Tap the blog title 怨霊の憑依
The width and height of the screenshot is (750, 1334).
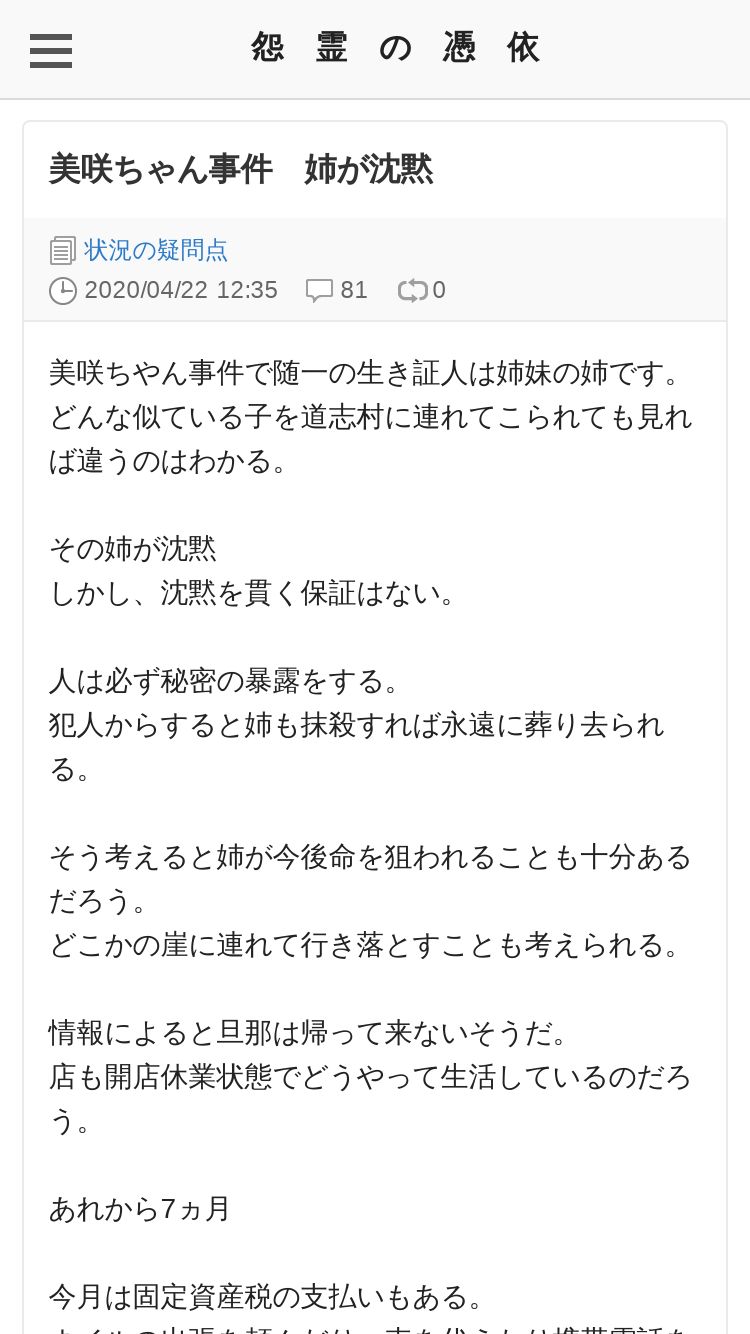pos(396,48)
